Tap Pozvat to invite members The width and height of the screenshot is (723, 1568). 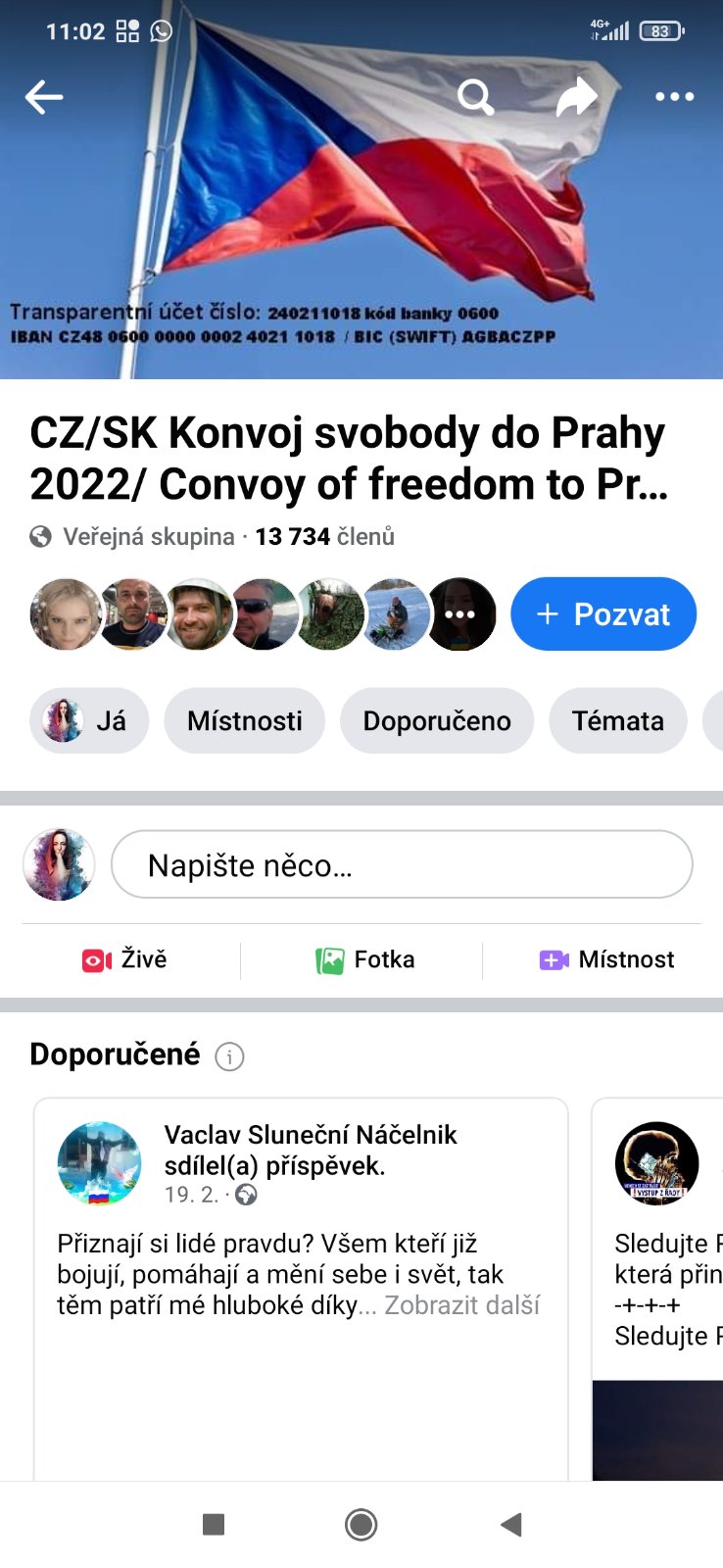603,614
